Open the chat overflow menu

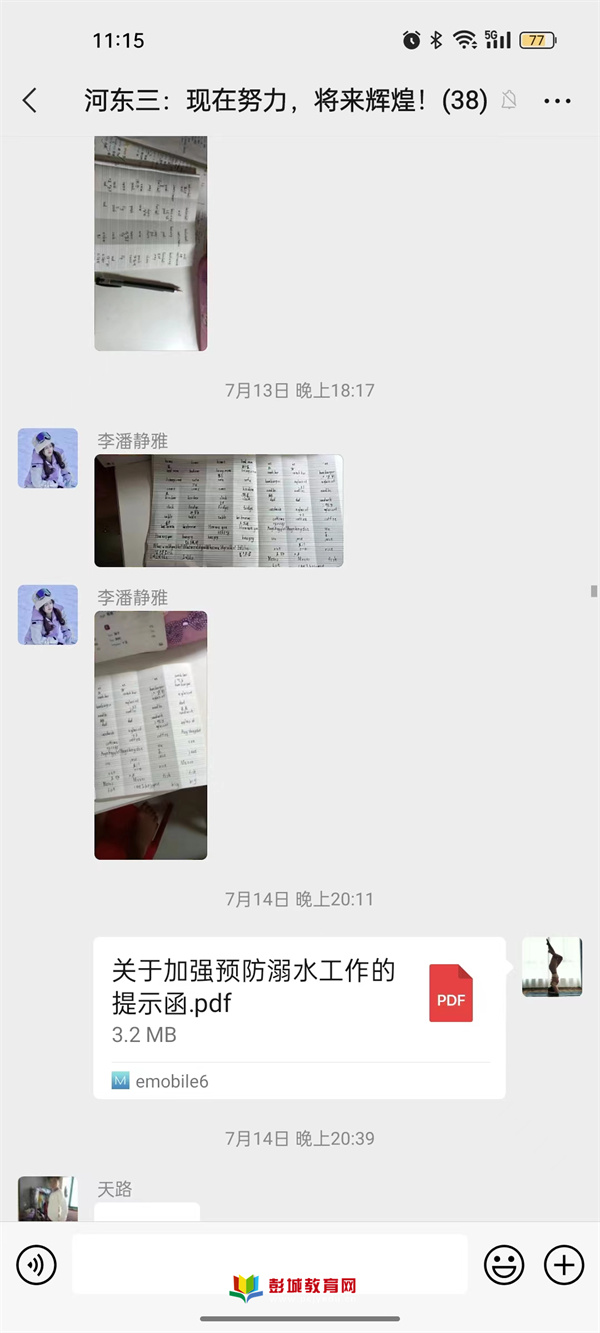coord(557,101)
